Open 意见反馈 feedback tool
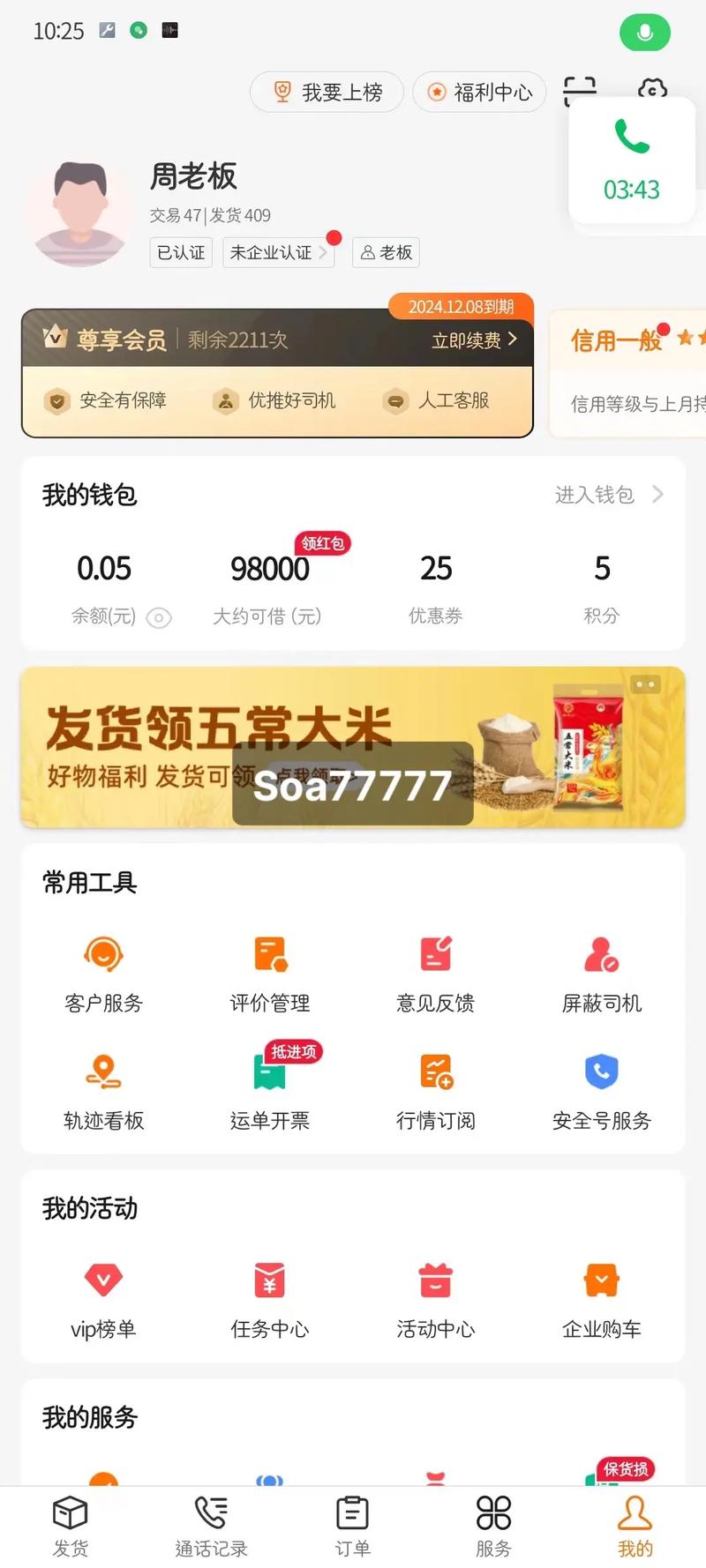 pos(435,970)
